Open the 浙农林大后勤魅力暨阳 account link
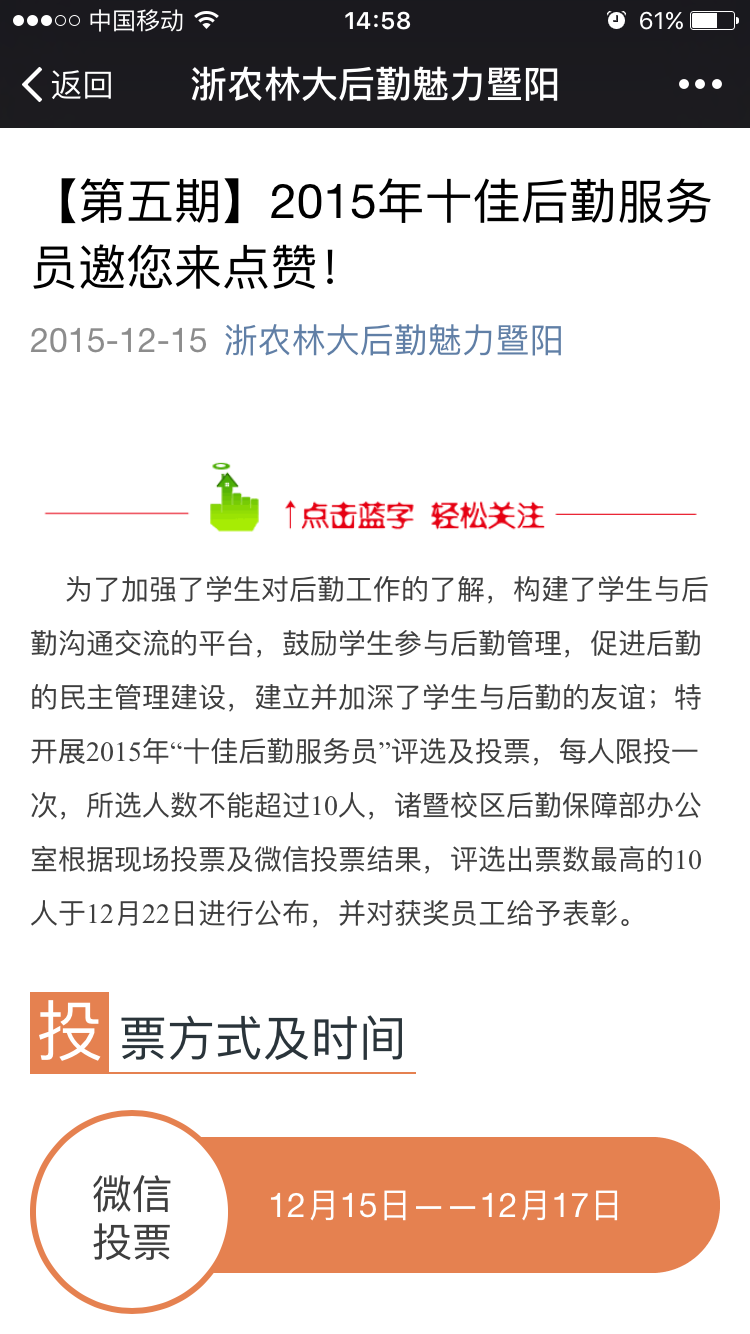 (393, 341)
